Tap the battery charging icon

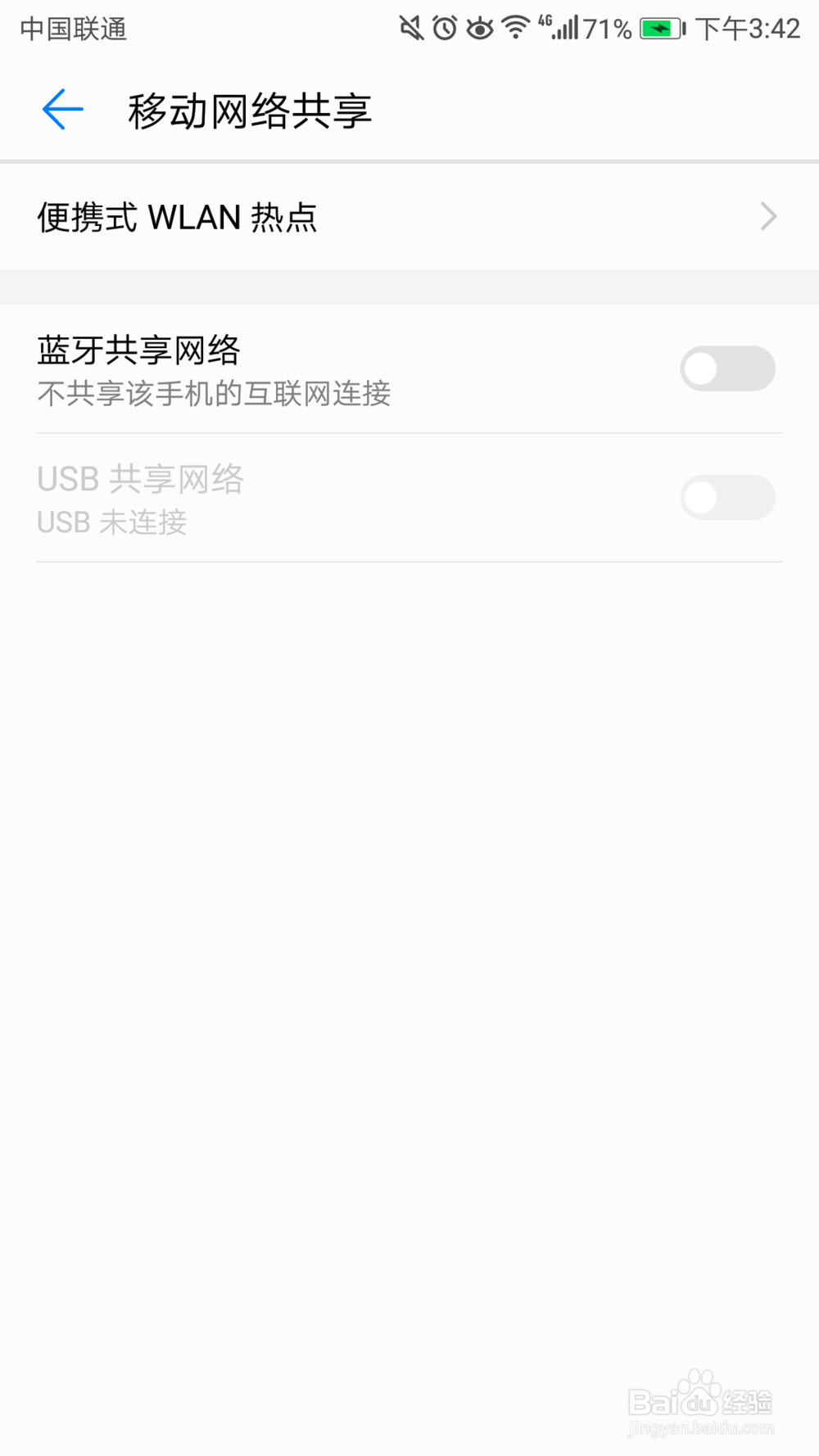[x=662, y=27]
